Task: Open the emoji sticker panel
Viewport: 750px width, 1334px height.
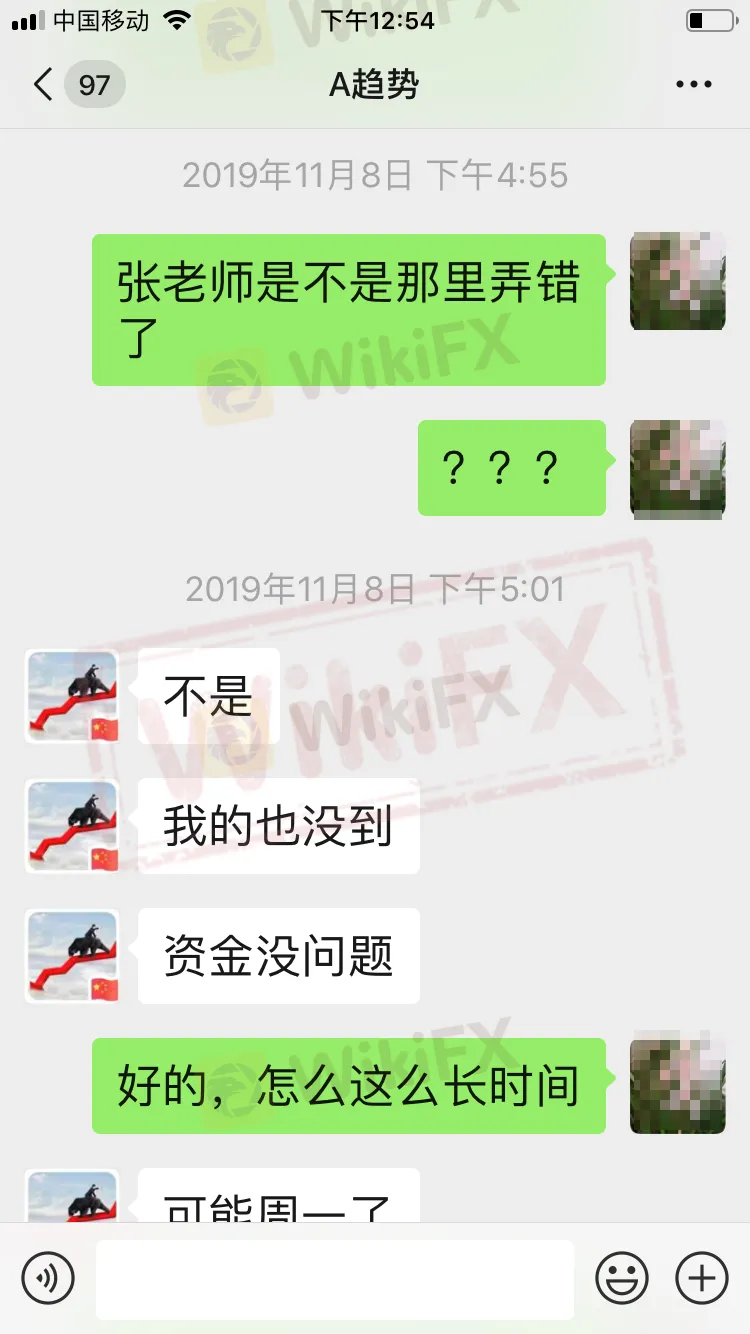Action: coord(622,1278)
